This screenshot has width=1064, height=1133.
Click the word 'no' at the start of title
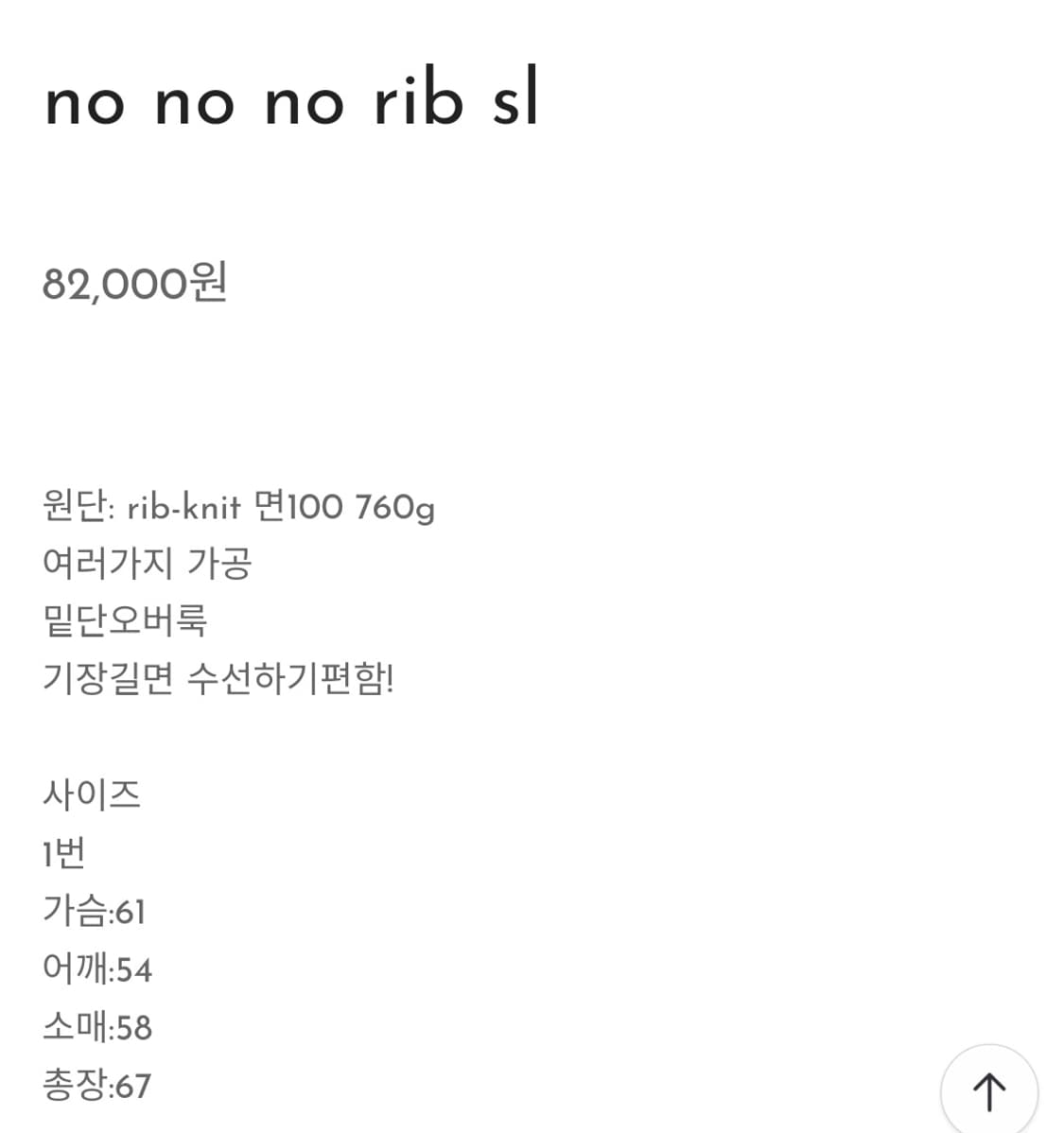click(x=85, y=102)
